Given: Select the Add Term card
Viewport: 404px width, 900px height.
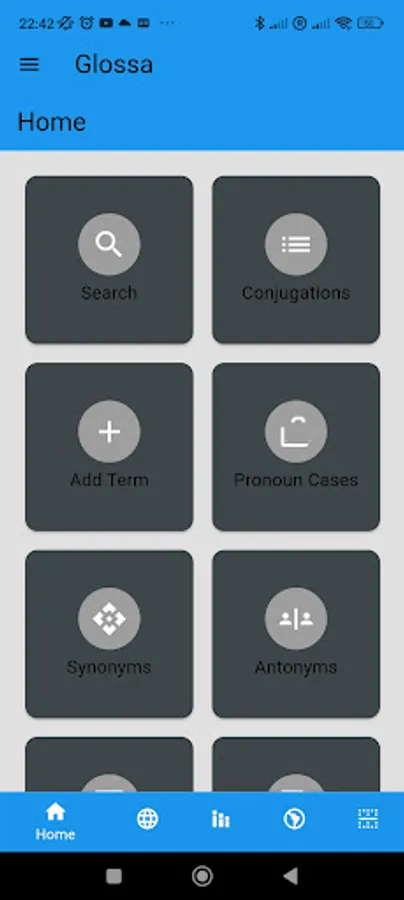Looking at the screenshot, I should tap(109, 447).
